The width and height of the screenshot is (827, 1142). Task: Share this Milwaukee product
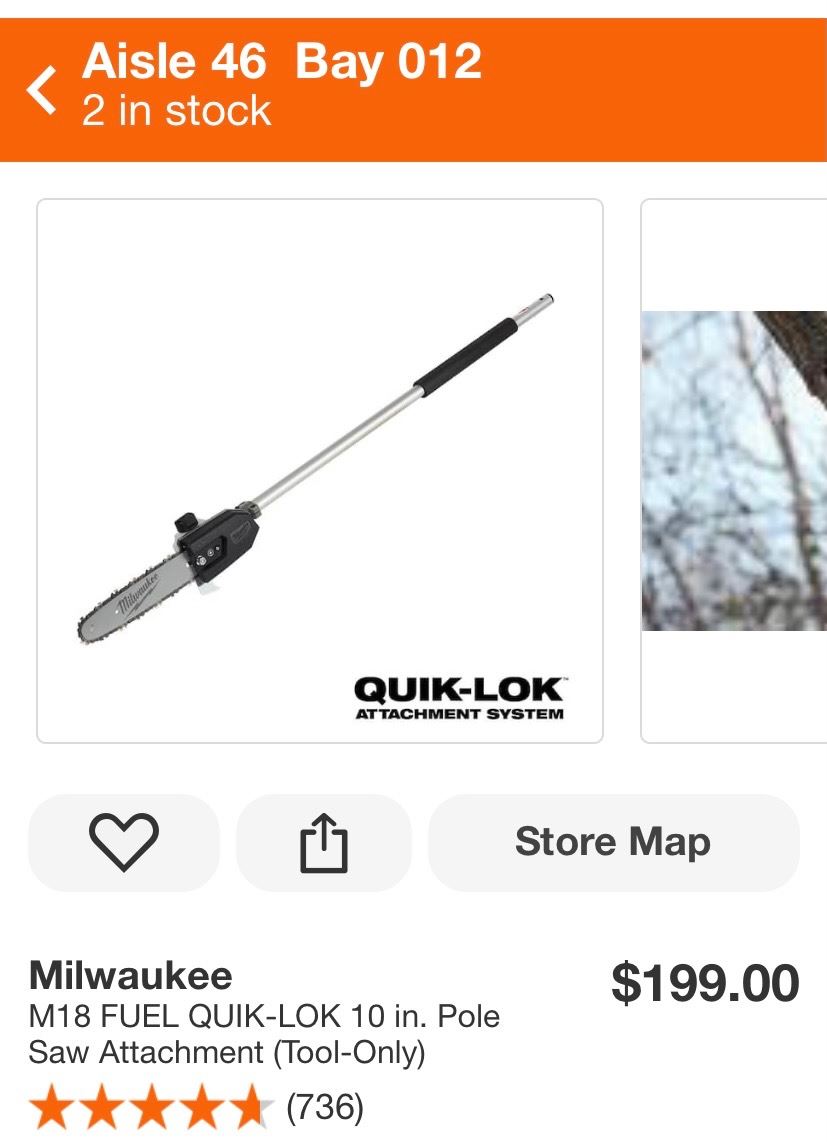[x=323, y=842]
